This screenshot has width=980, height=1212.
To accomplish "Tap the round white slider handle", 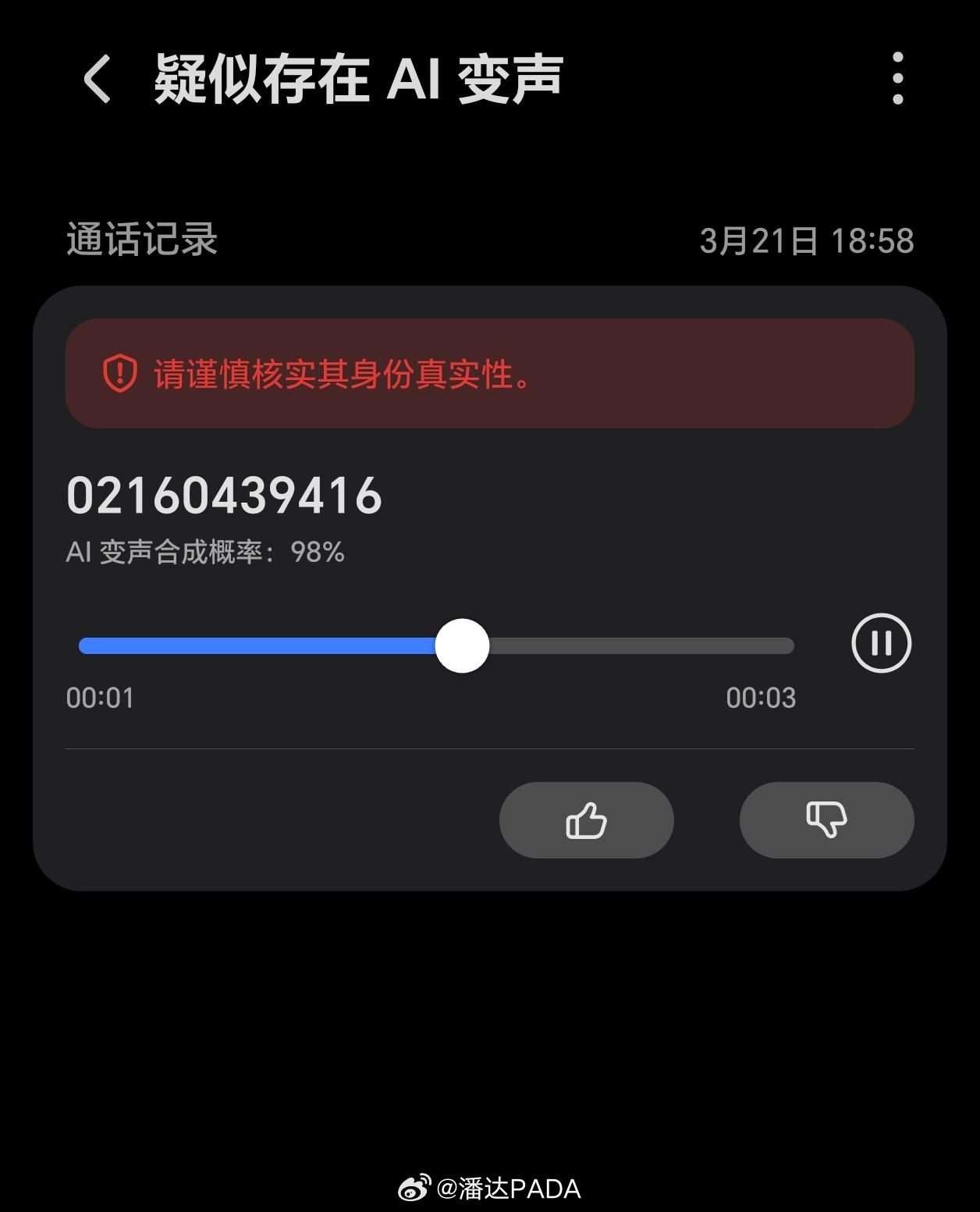I will [463, 645].
